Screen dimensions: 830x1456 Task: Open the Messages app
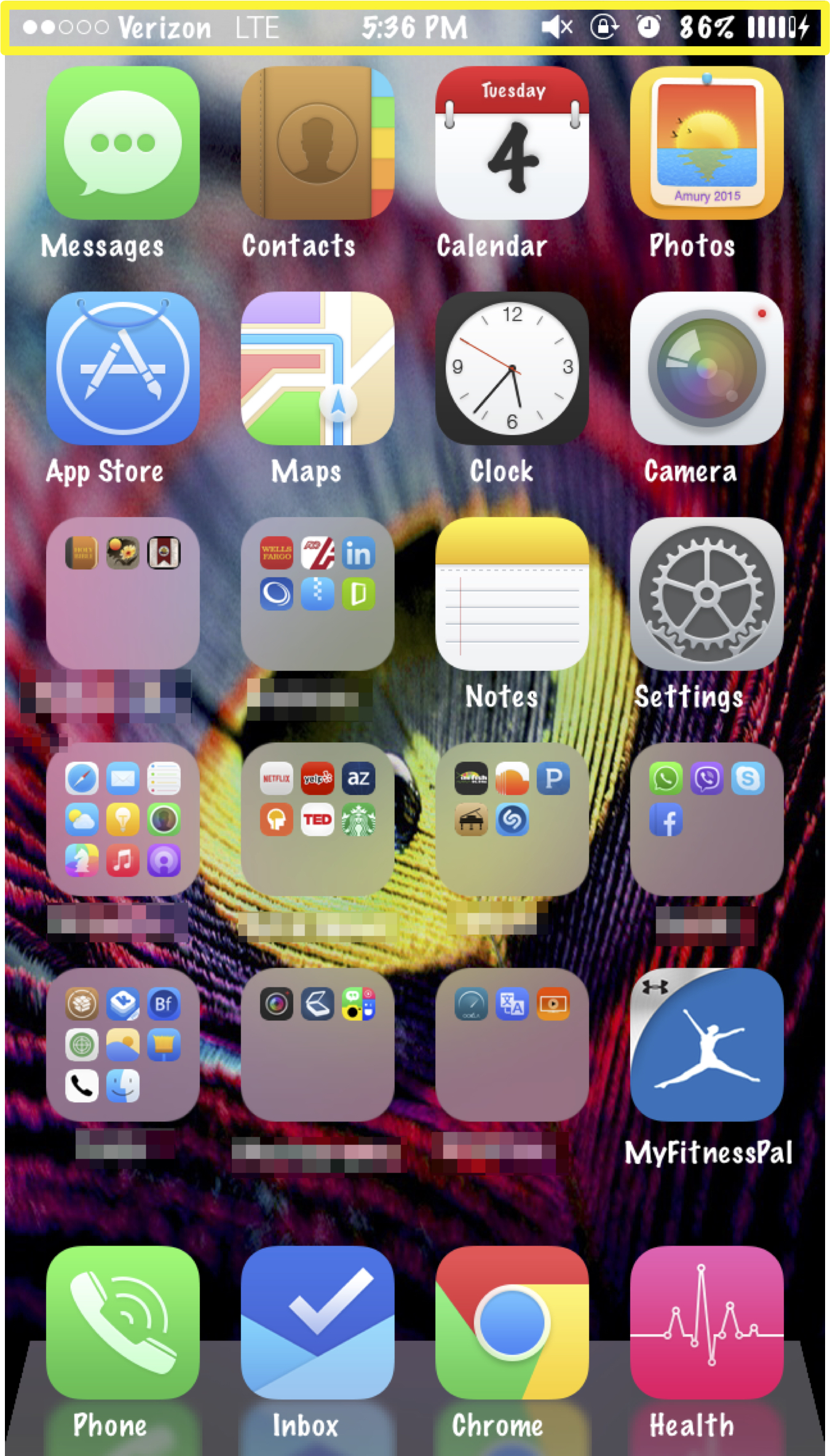tap(123, 143)
